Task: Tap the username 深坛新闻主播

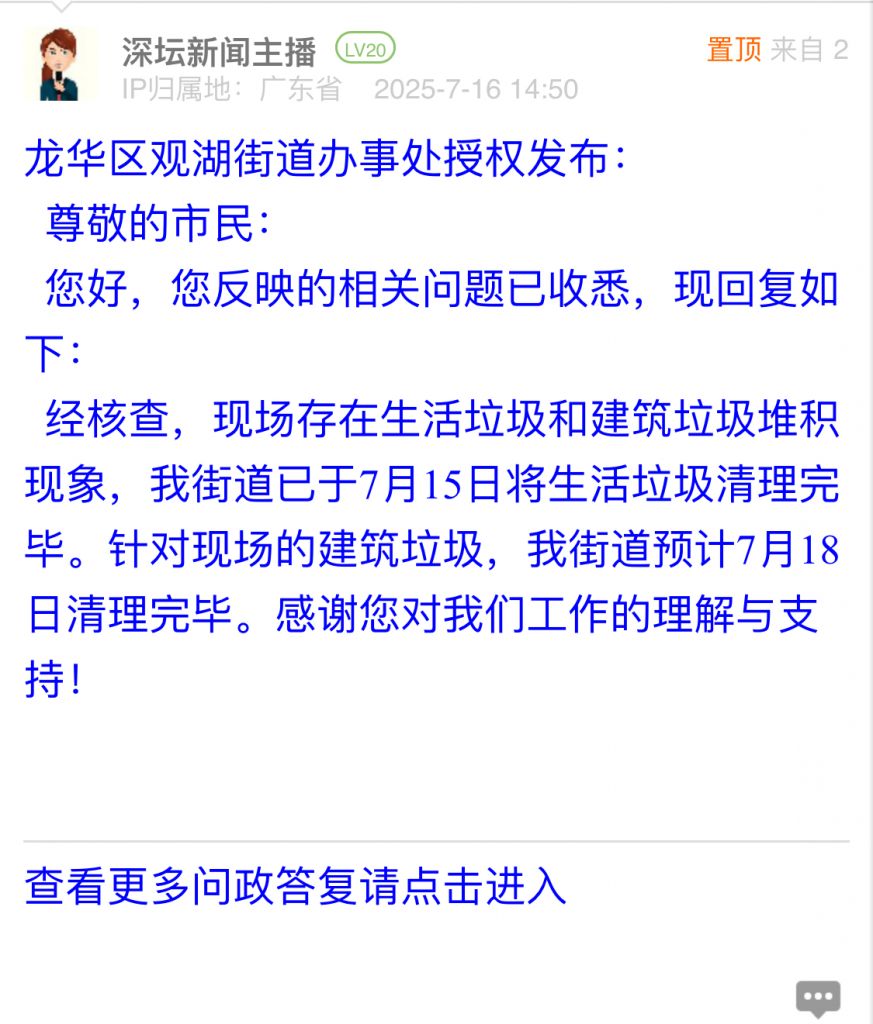Action: pos(219,50)
